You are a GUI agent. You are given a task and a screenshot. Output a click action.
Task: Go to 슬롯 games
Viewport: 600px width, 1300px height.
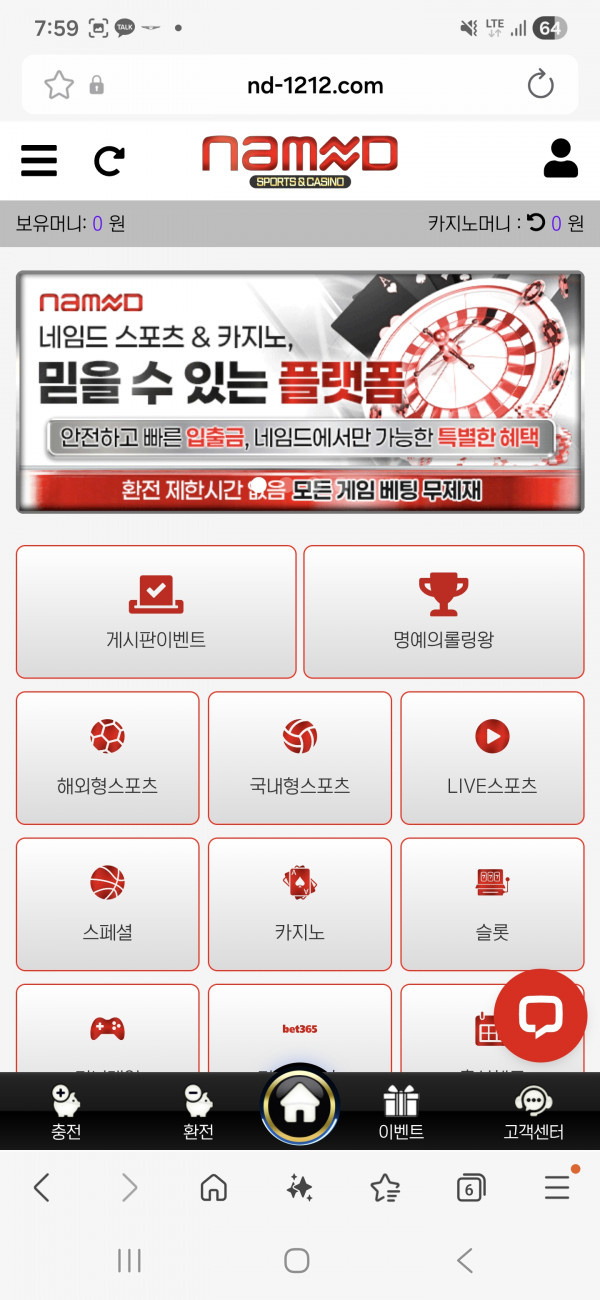[492, 904]
